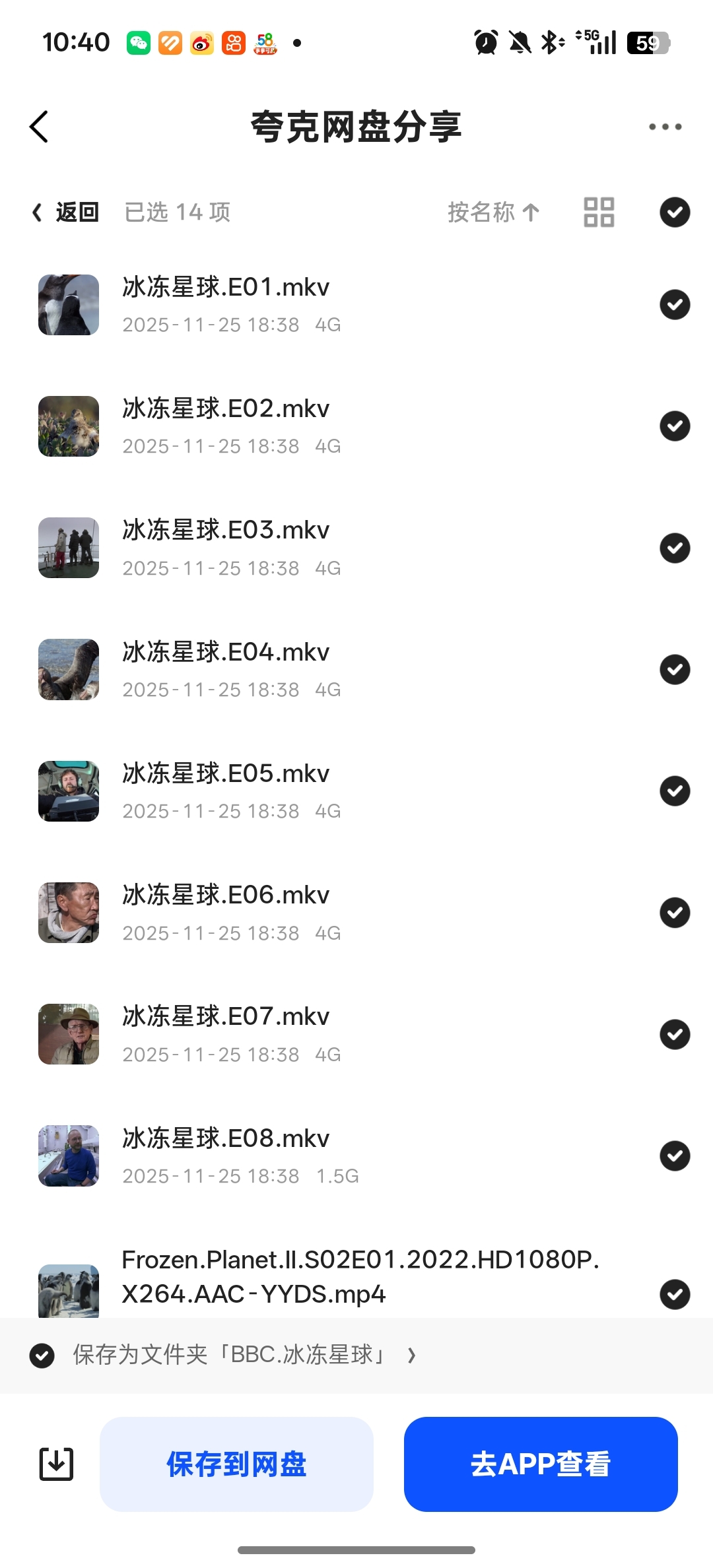Tap the download icon
Viewport: 713px width, 1568px height.
pos(56,1464)
